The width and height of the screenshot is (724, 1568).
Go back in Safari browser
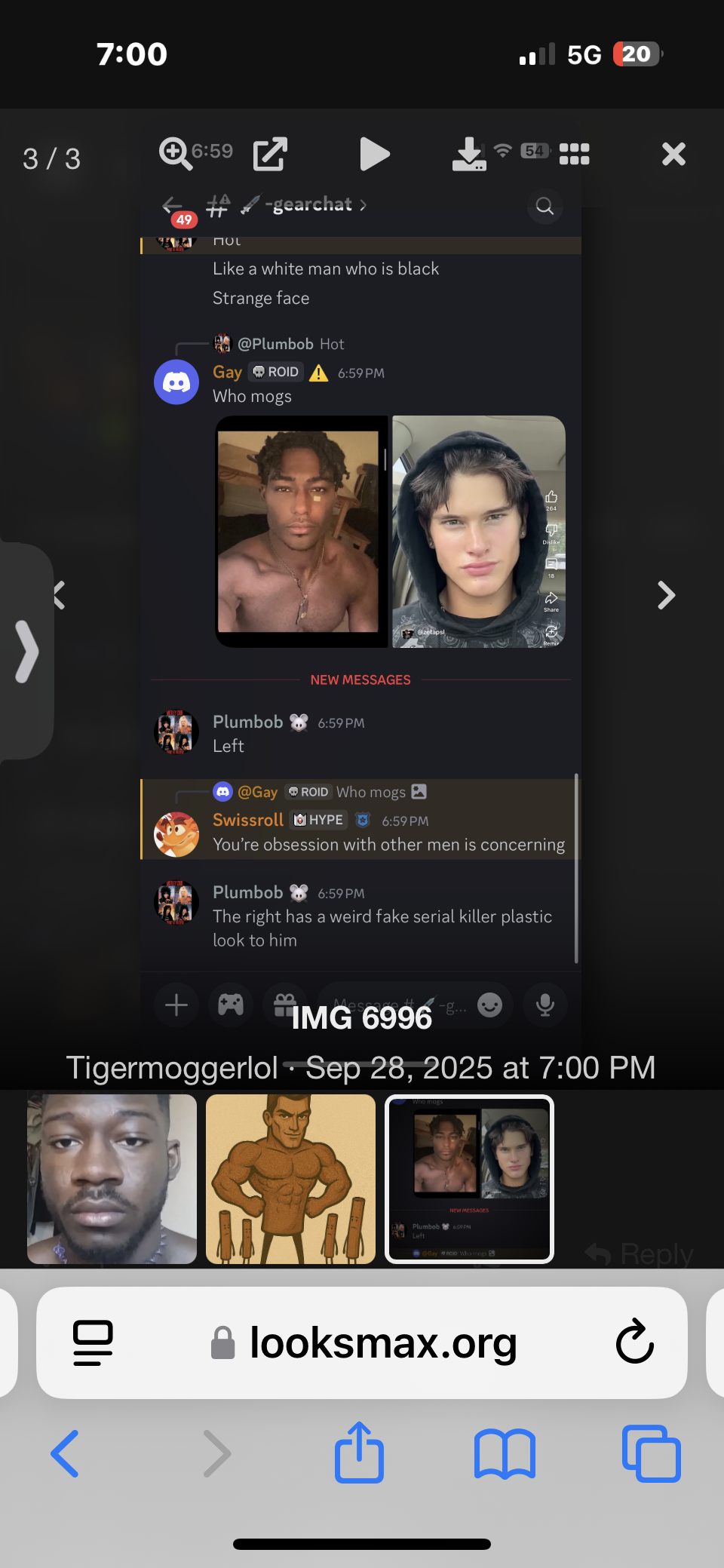(x=65, y=1453)
